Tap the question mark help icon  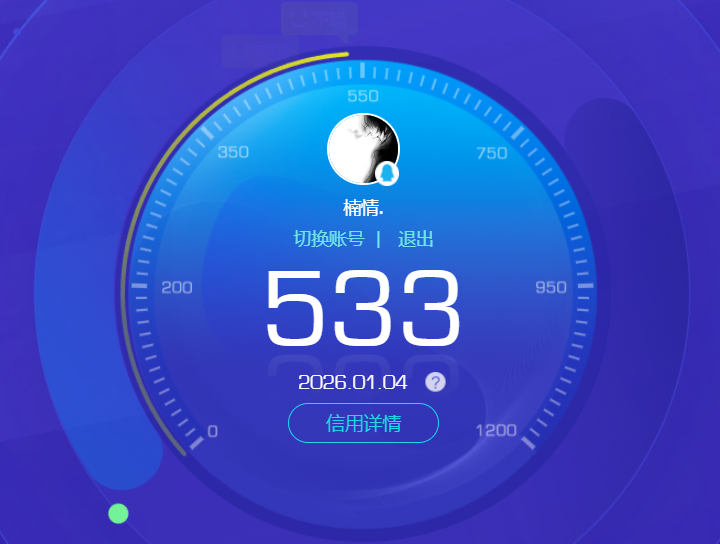[435, 382]
